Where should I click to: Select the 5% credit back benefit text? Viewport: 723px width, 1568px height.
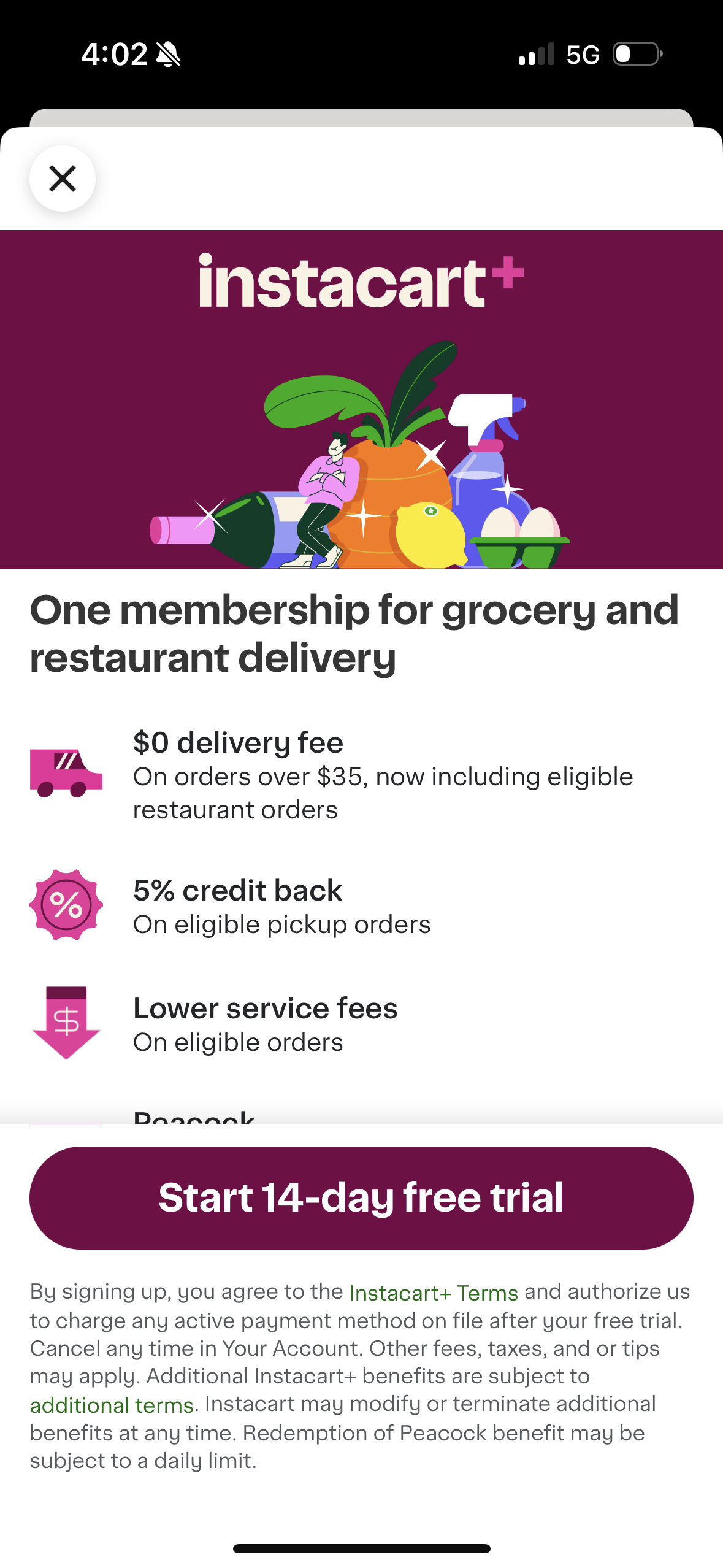[238, 891]
